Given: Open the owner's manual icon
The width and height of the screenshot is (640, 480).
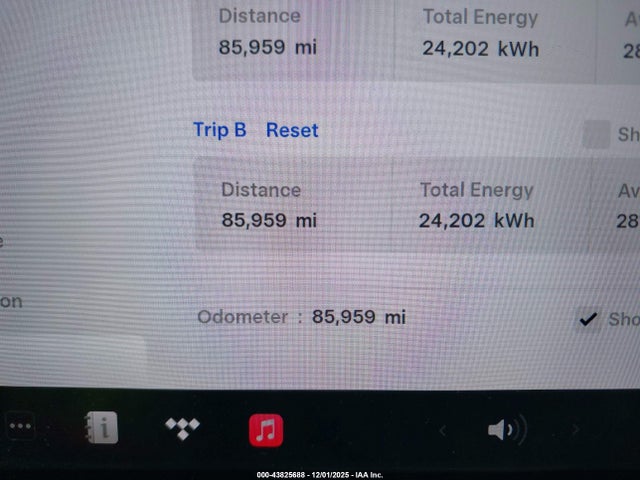Looking at the screenshot, I should [100, 428].
